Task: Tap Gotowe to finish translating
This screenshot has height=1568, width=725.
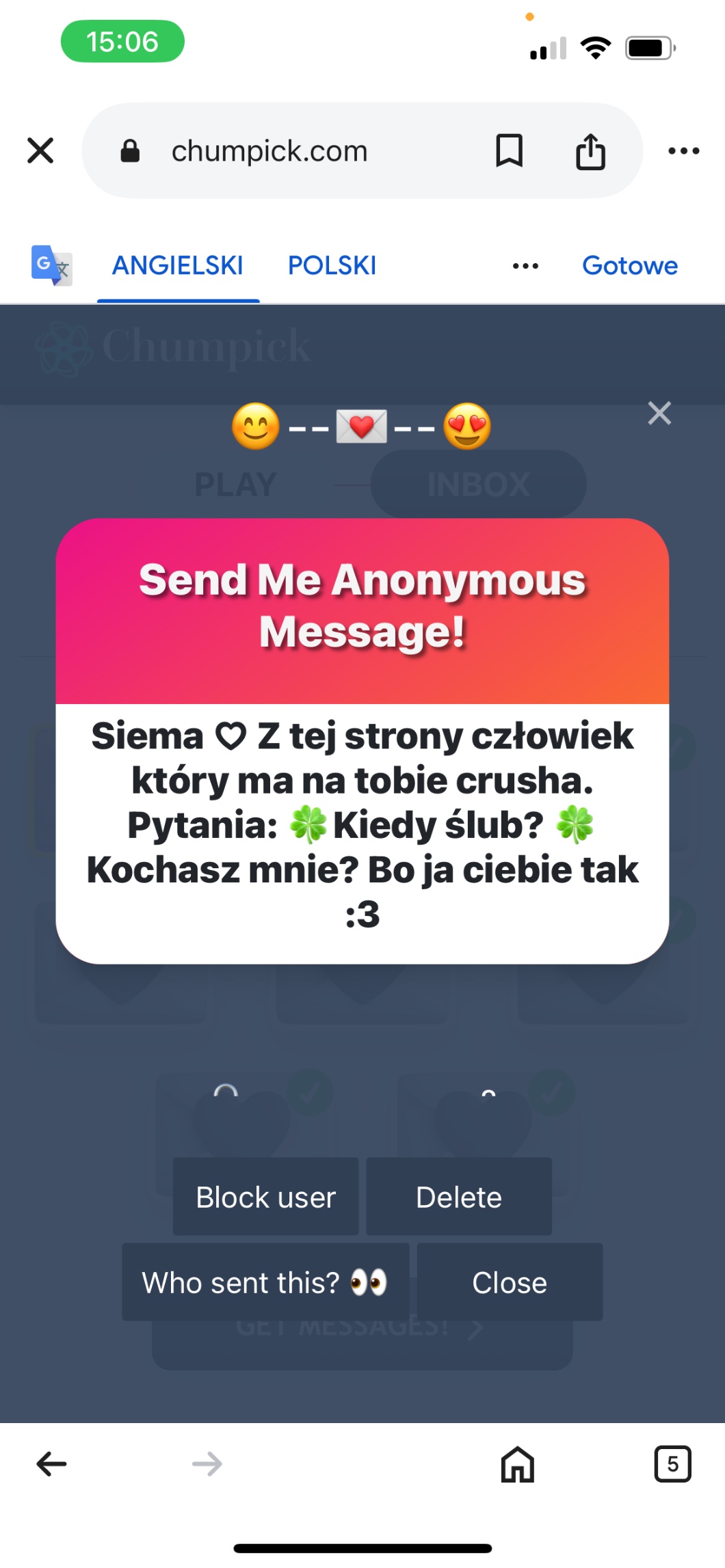Action: coord(629,266)
